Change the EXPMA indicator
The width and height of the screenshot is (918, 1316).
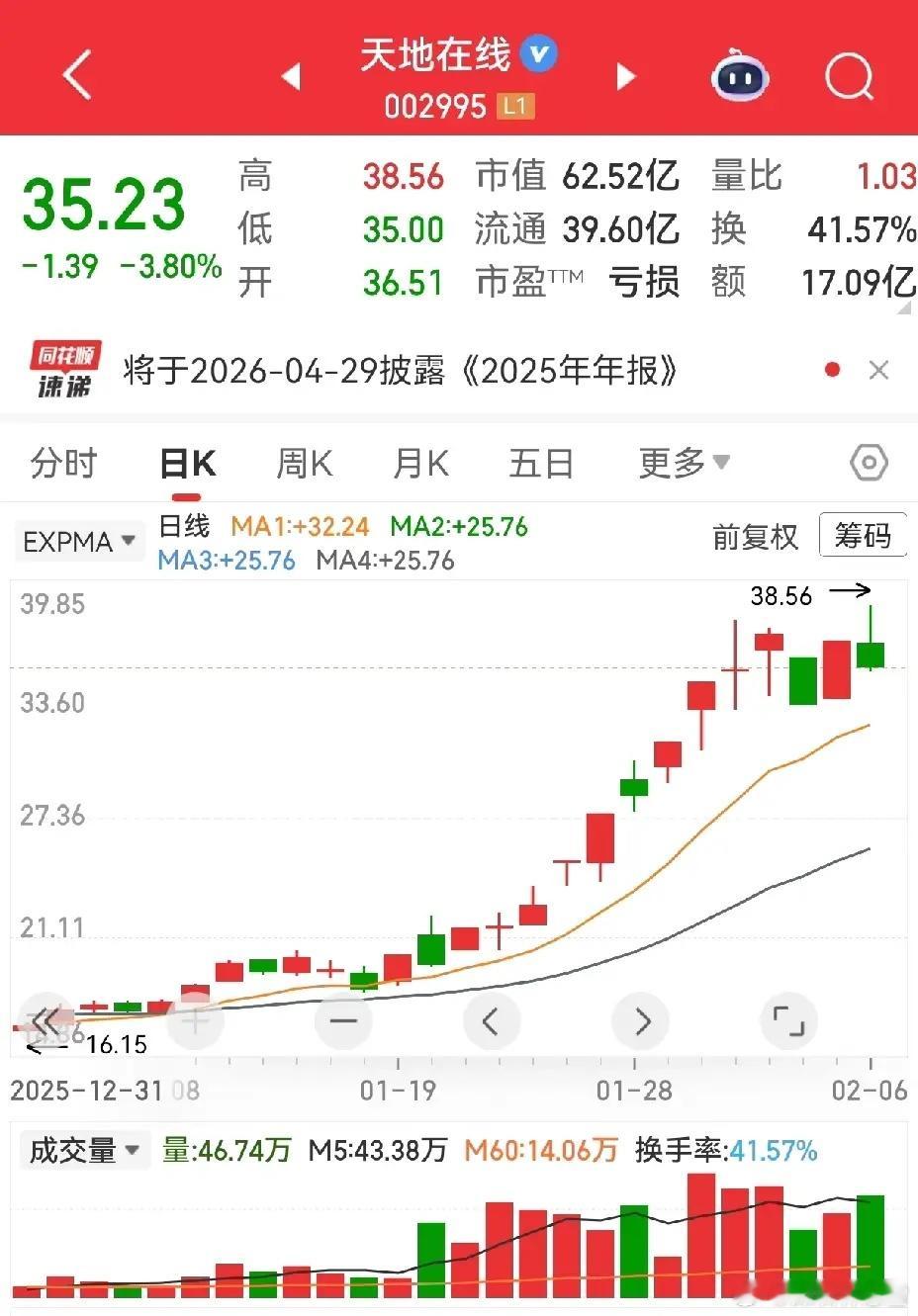coord(79,542)
